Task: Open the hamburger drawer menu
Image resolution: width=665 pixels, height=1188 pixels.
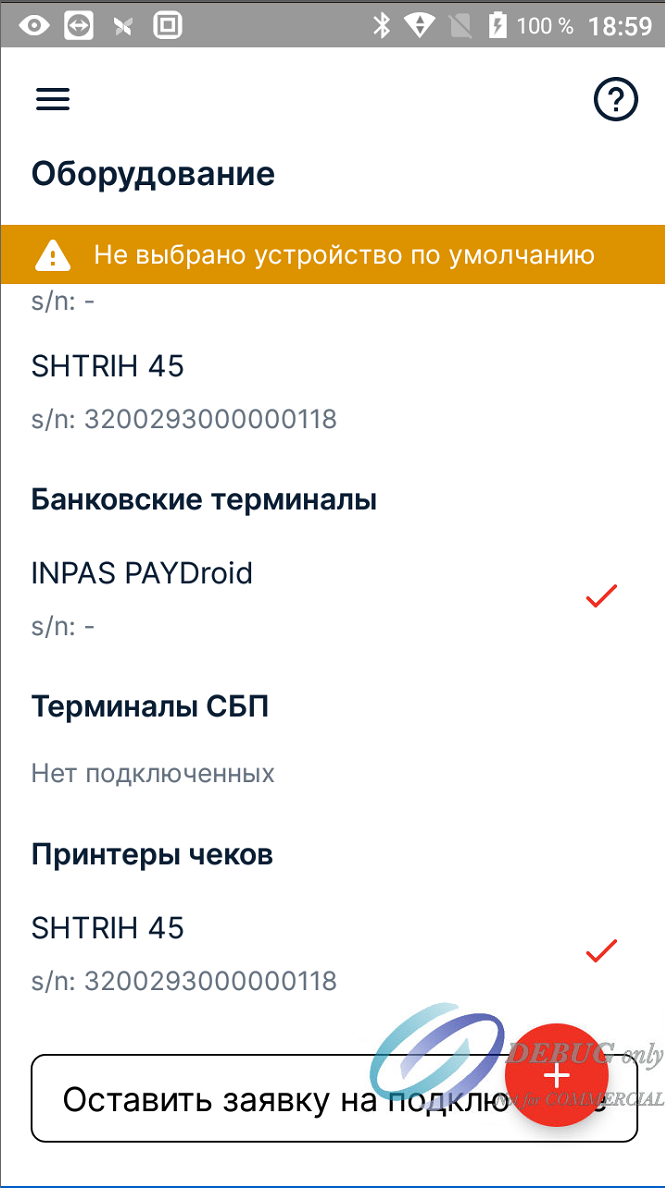Action: (x=53, y=99)
